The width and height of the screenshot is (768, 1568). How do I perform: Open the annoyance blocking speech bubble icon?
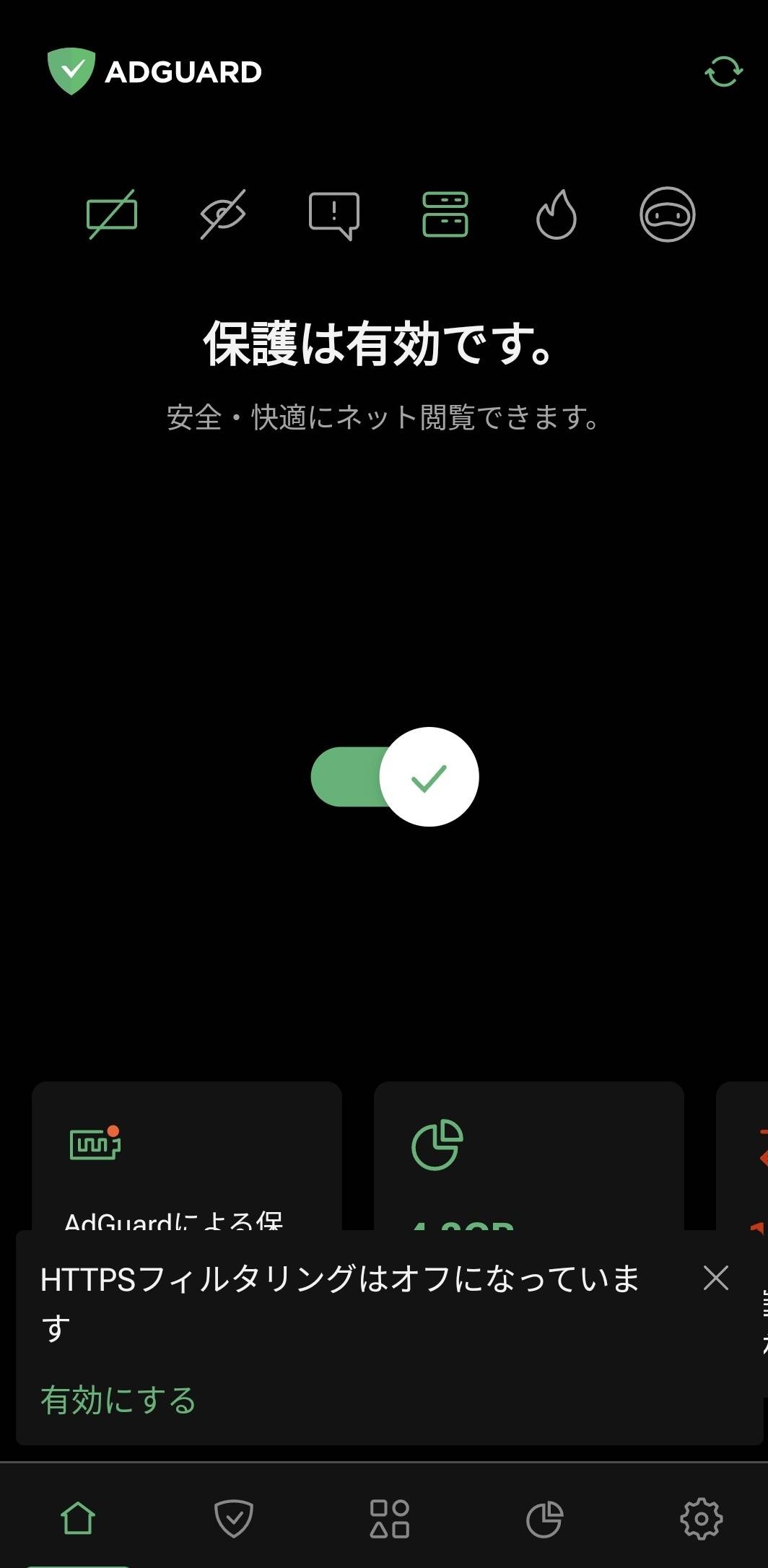pos(334,215)
